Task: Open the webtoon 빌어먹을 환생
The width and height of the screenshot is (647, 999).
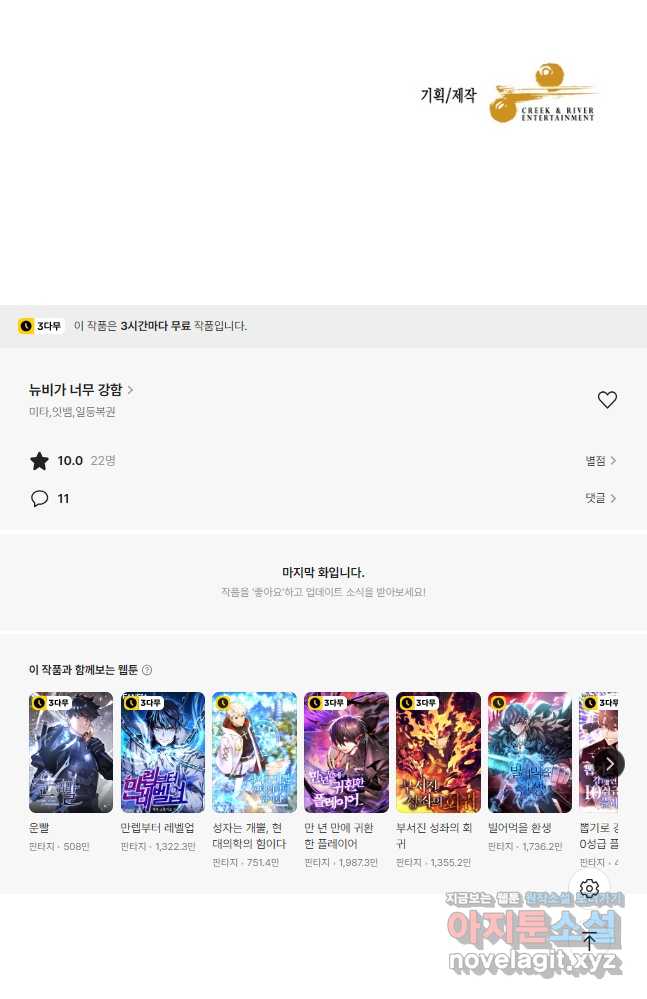Action: (x=530, y=752)
